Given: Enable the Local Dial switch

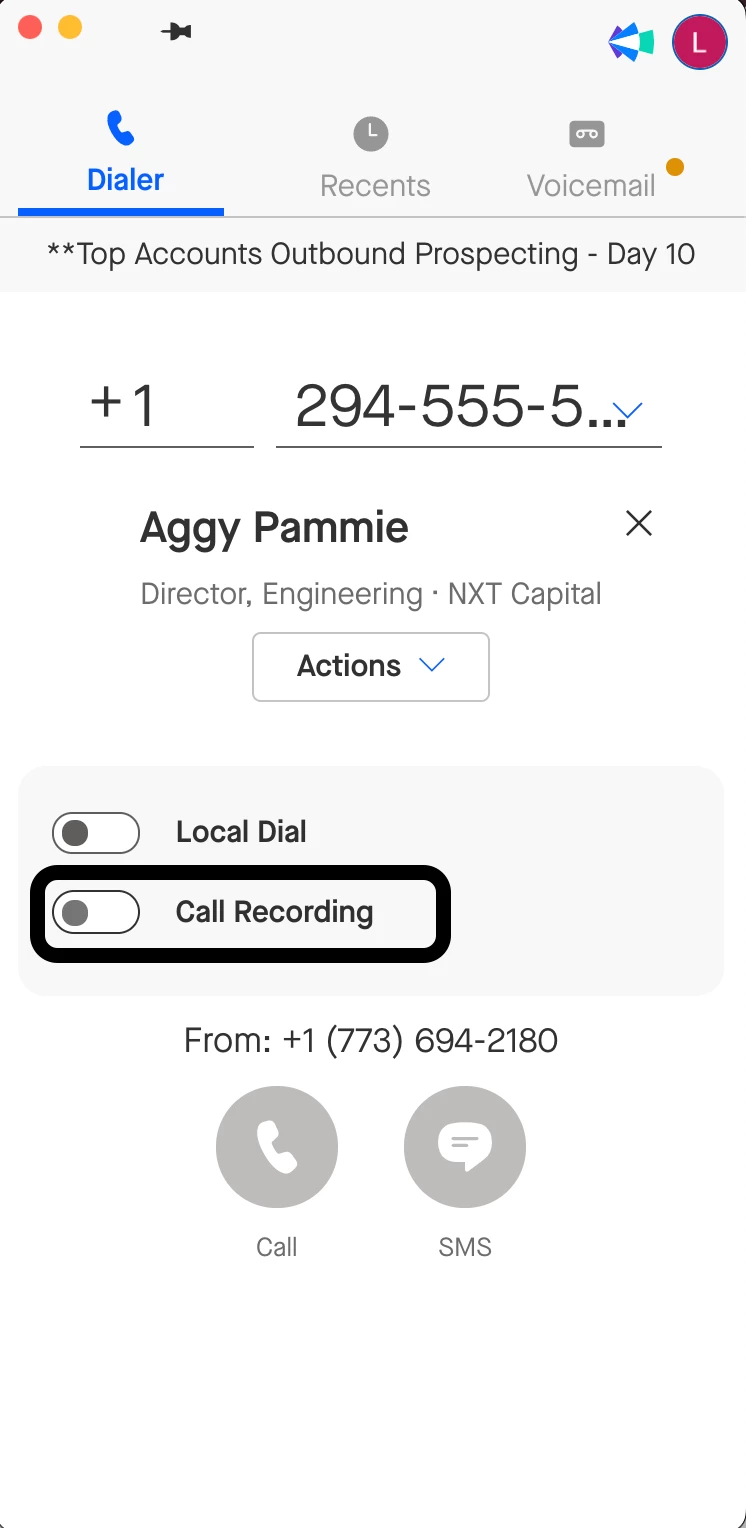Looking at the screenshot, I should [x=96, y=832].
